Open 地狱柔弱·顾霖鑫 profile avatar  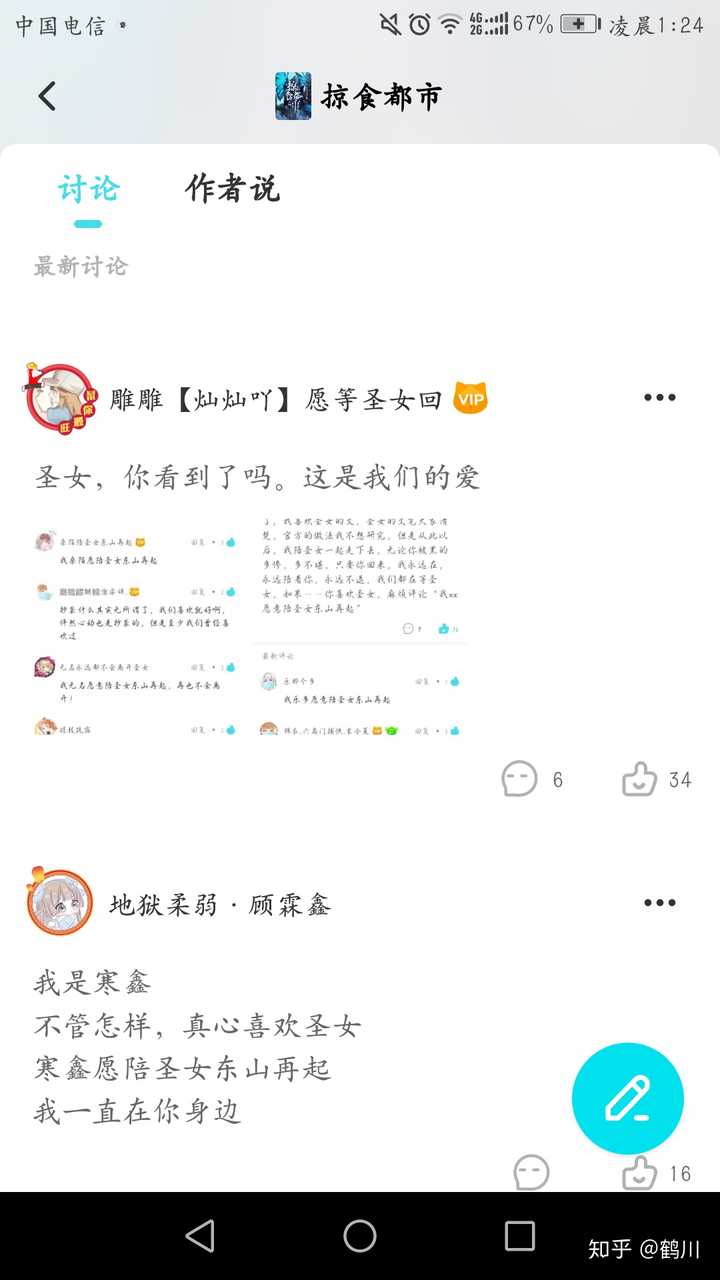(60, 903)
